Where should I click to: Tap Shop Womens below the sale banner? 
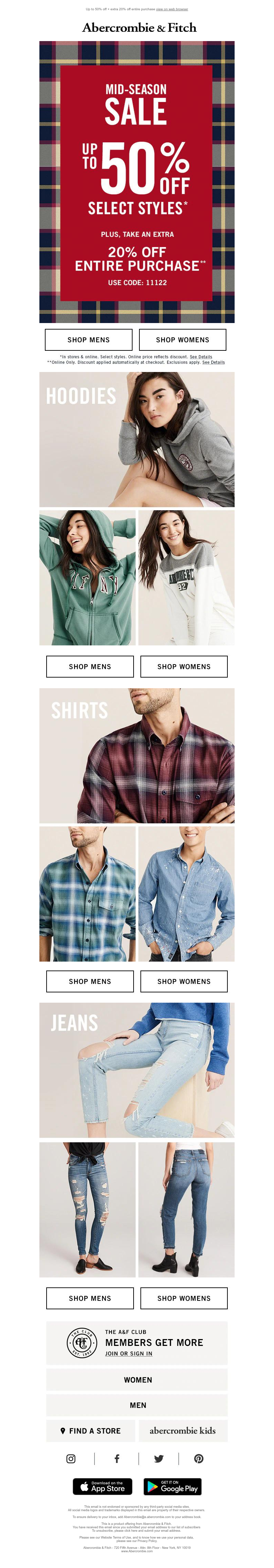(182, 340)
